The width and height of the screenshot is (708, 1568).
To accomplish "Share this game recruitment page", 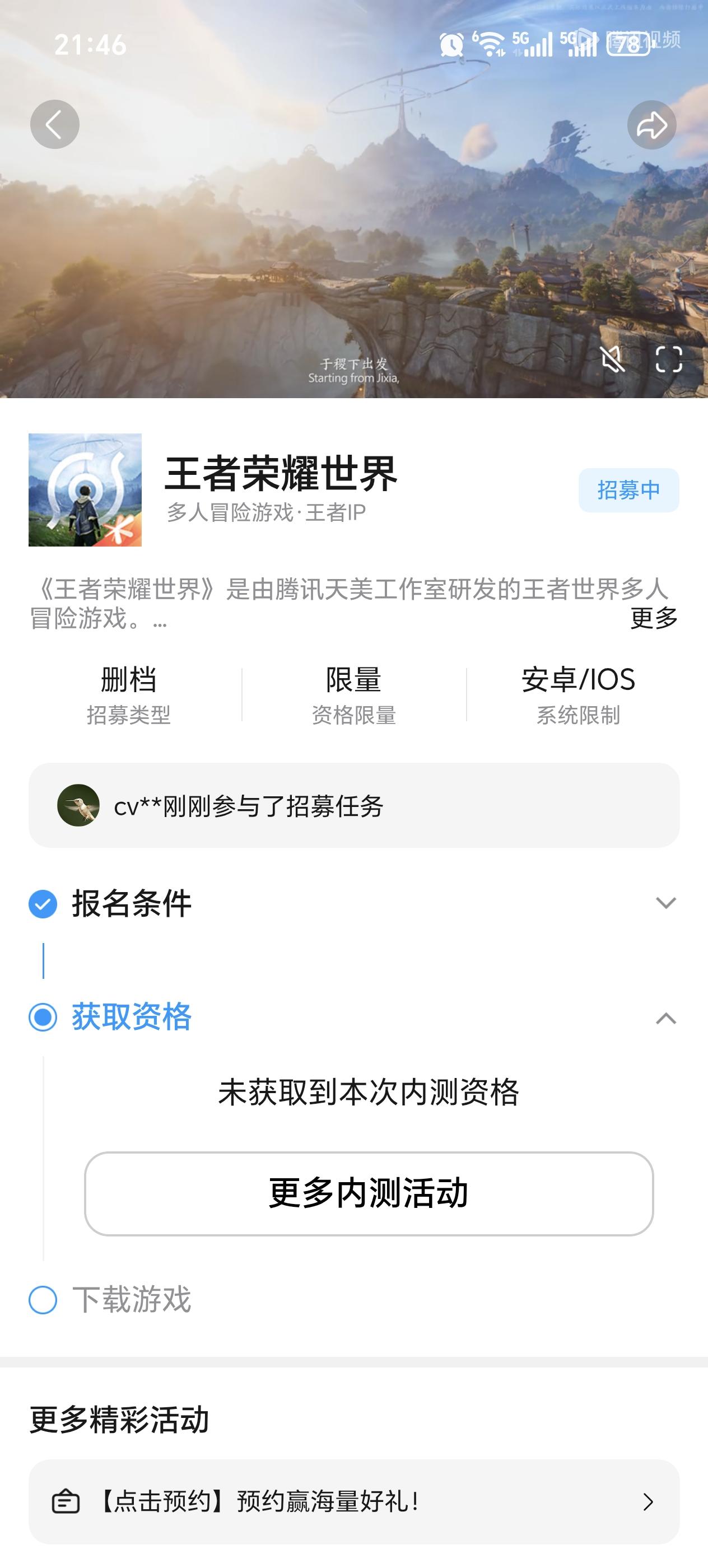I will (x=651, y=125).
